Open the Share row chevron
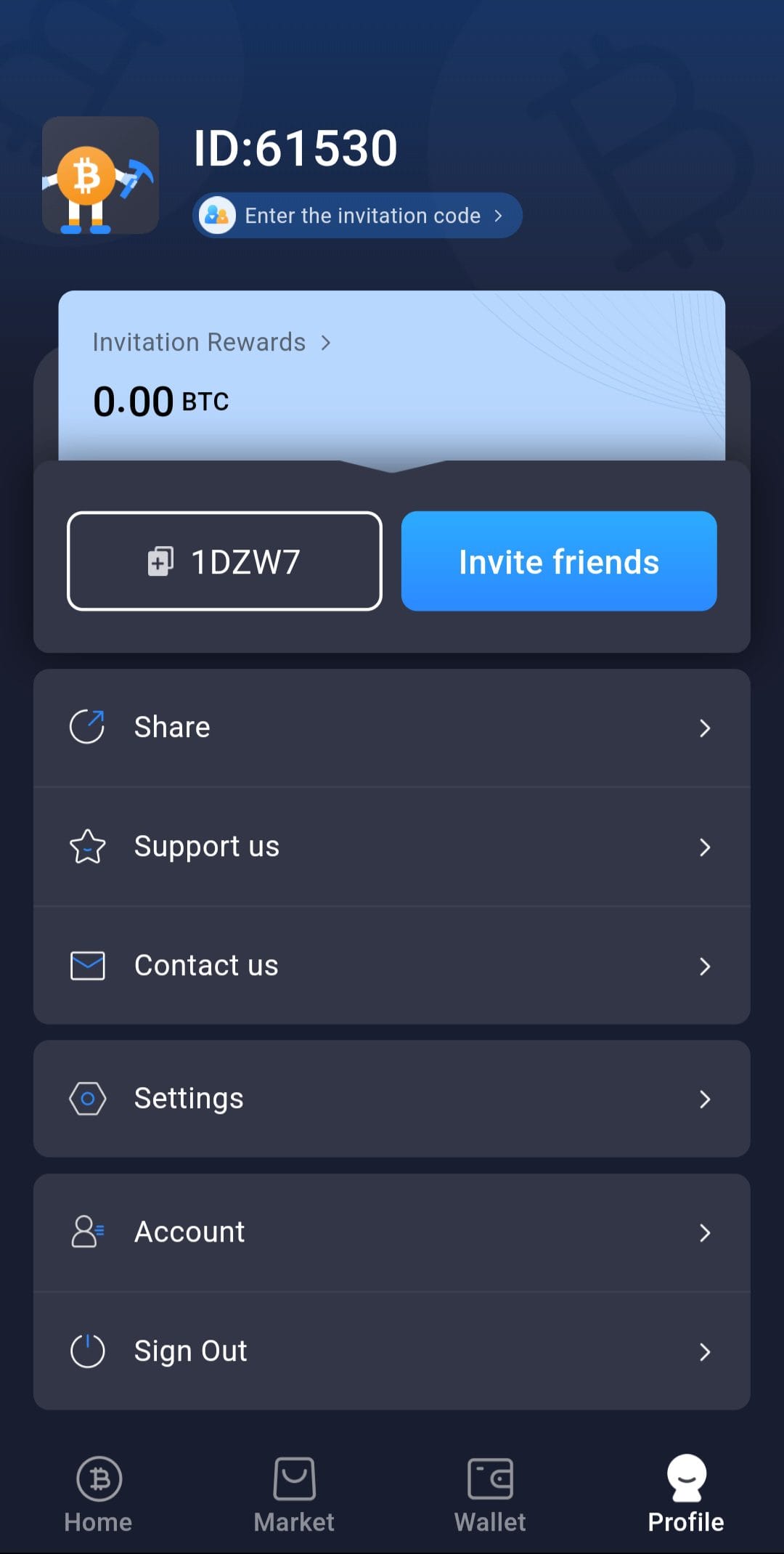 click(x=705, y=728)
